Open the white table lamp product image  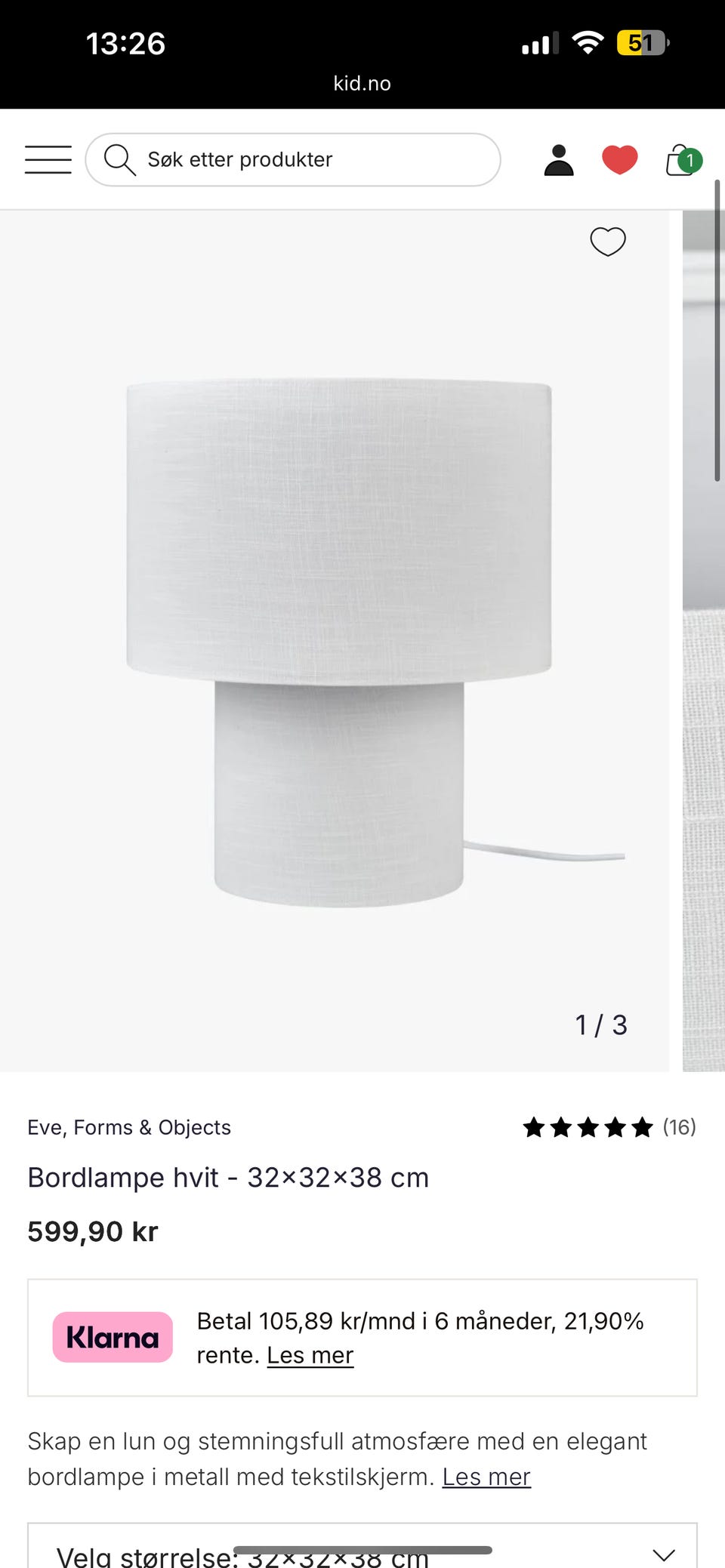click(338, 642)
